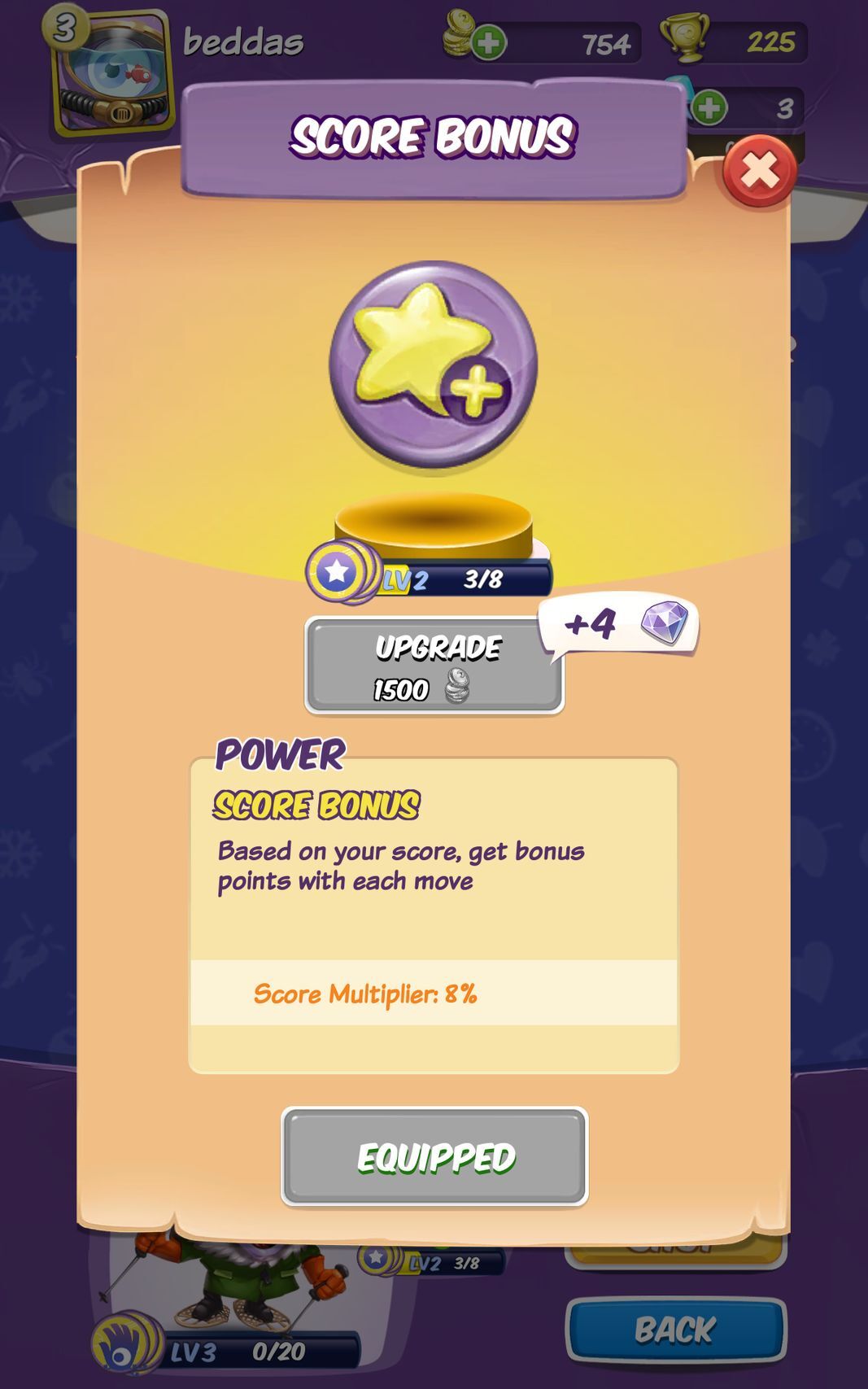This screenshot has width=868, height=1389.
Task: Close the Score Bonus dialog
Action: [x=759, y=171]
